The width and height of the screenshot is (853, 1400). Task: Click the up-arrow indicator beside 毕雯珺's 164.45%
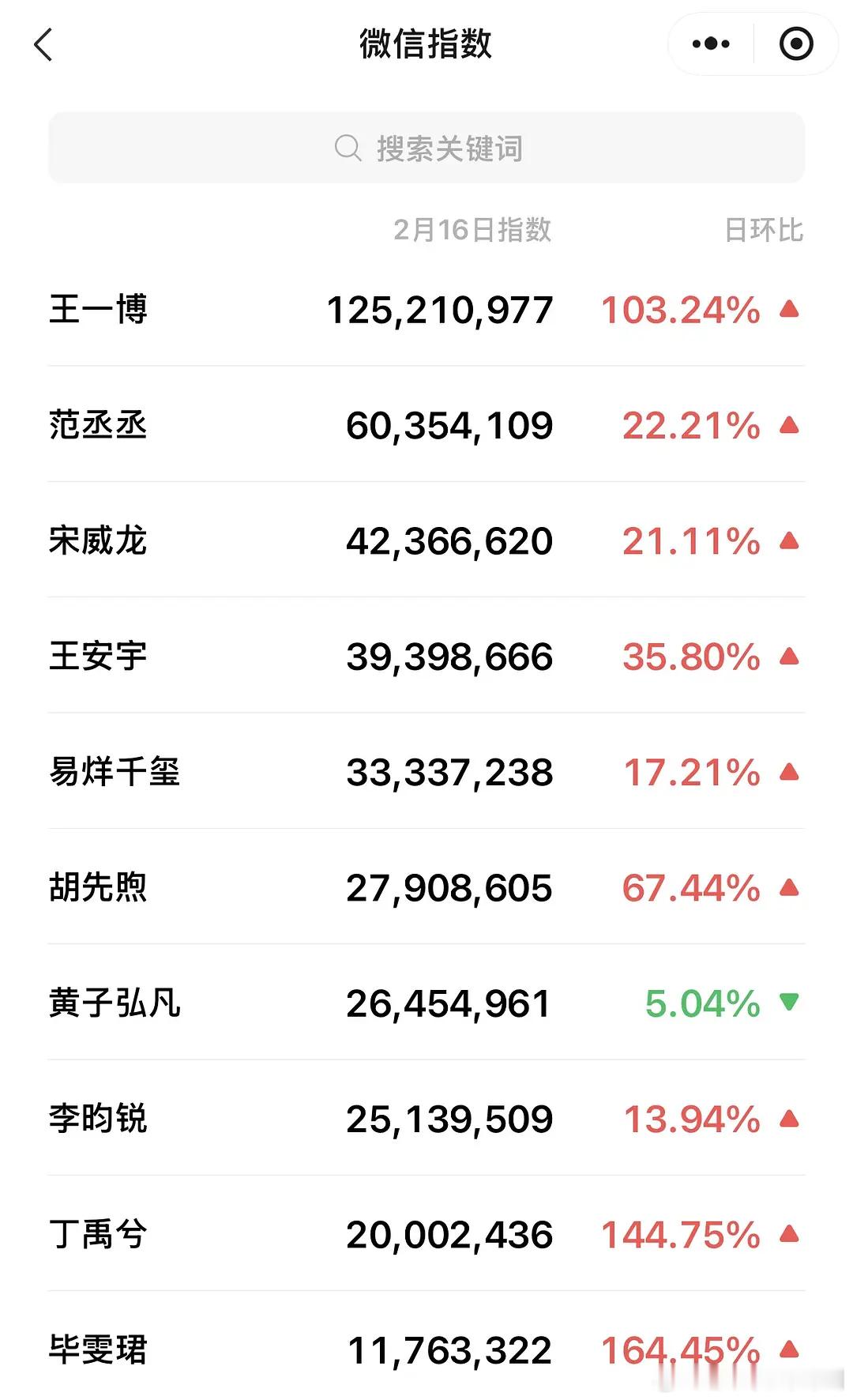(x=787, y=1349)
